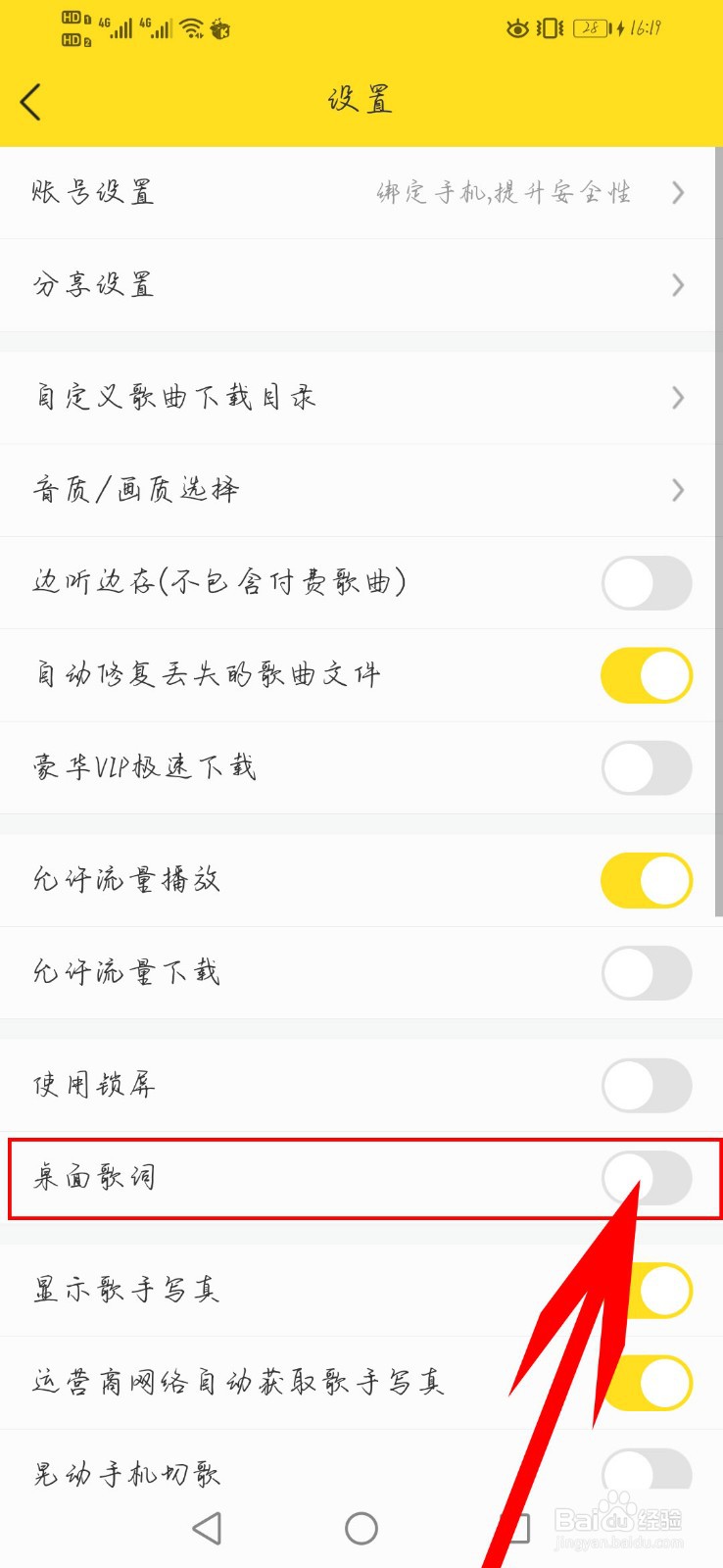Tap the vibrate mode status icon
Screen dimensions: 723x1568
pyautogui.click(x=551, y=29)
